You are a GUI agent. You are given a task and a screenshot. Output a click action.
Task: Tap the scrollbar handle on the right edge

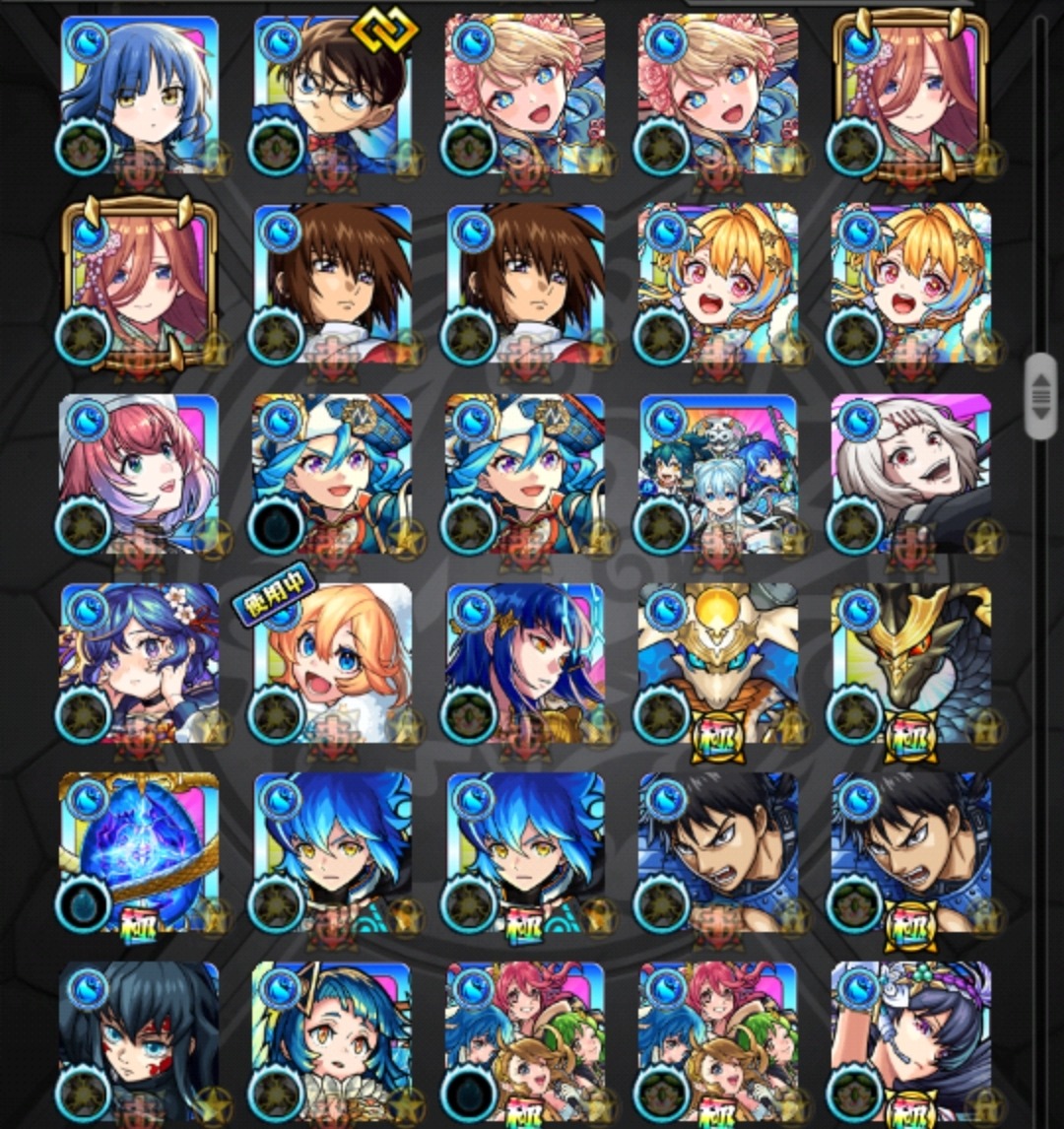(x=1039, y=396)
